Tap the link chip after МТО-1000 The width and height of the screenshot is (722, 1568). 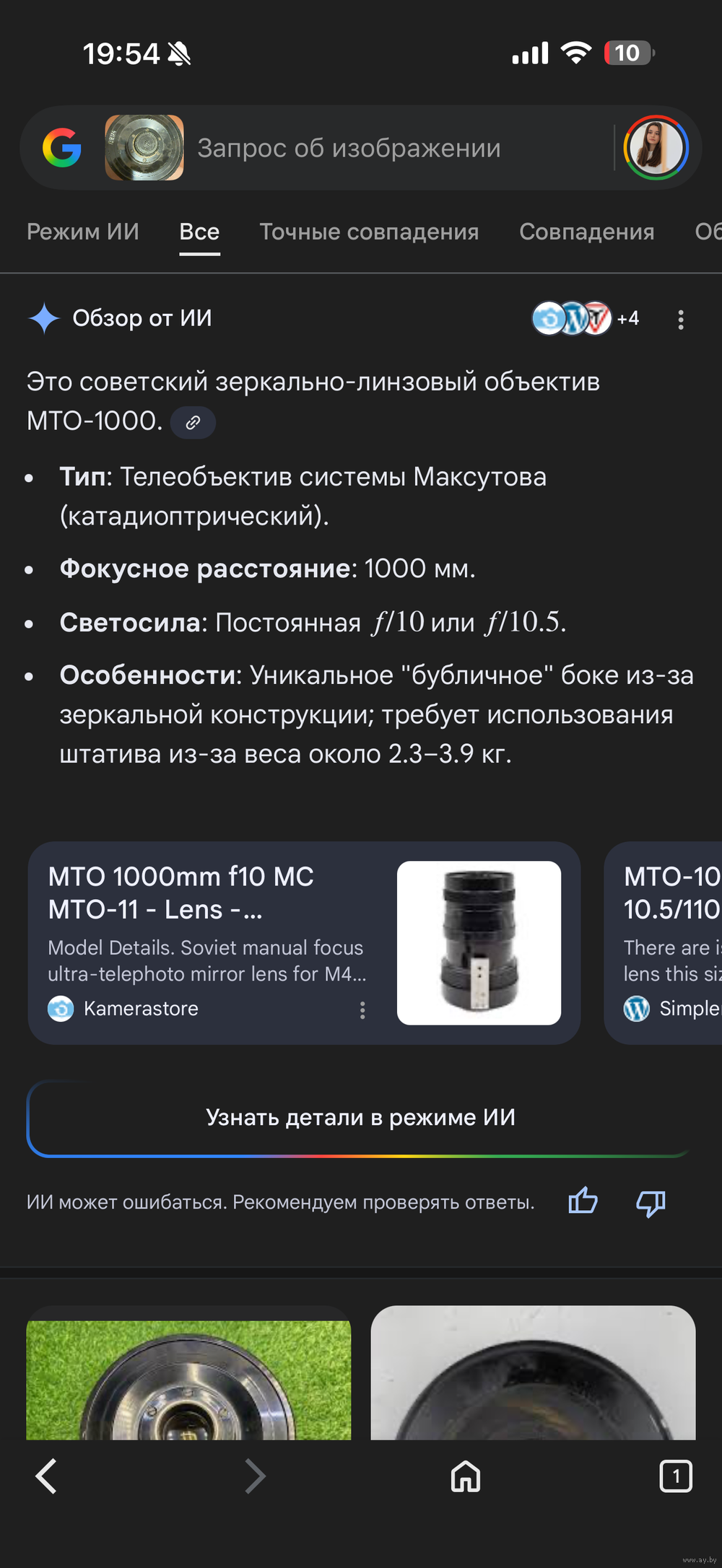[x=193, y=423]
